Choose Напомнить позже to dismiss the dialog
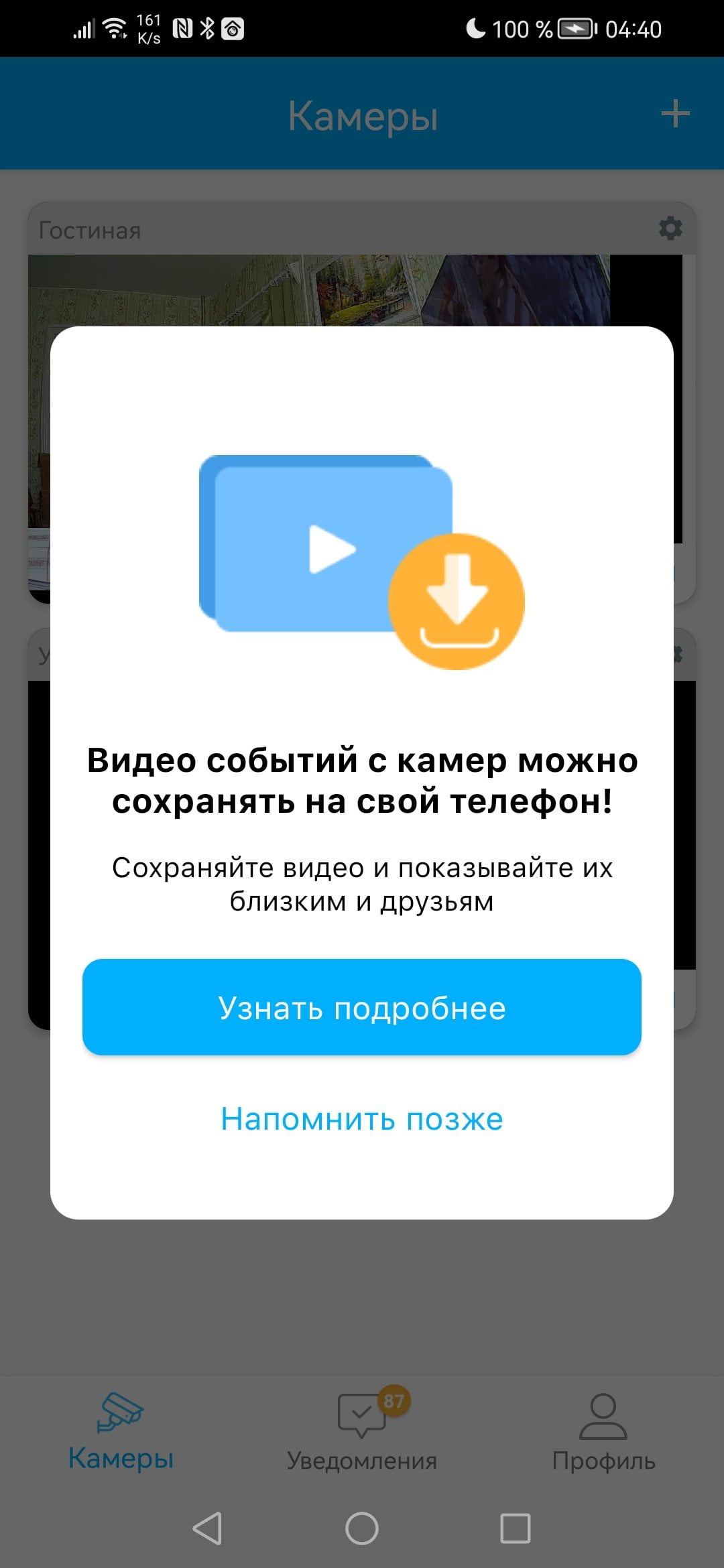The width and height of the screenshot is (724, 1568). pyautogui.click(x=362, y=1119)
